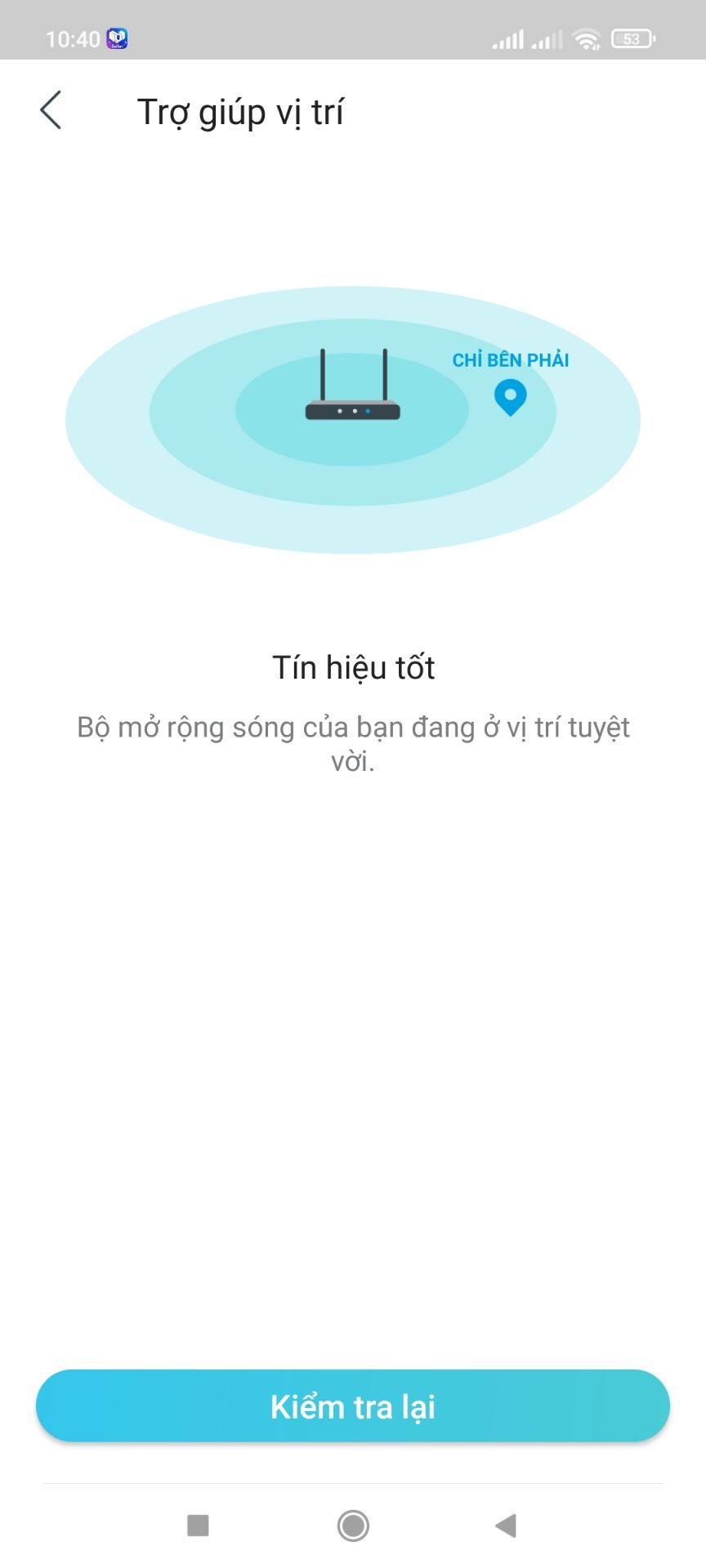Tap the back arrow beside Trợ giúp vị trí

pos(51,109)
